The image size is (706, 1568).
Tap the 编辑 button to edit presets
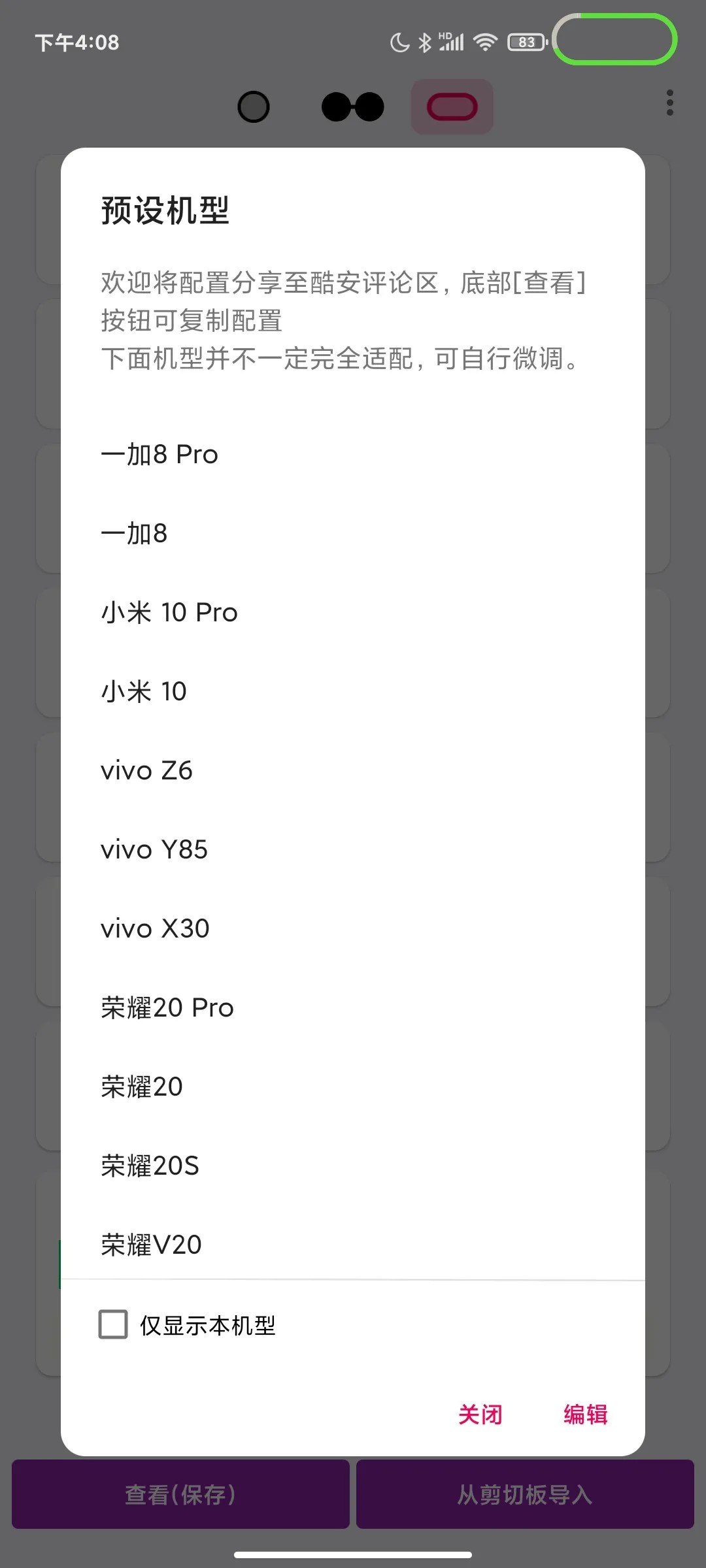click(586, 1414)
